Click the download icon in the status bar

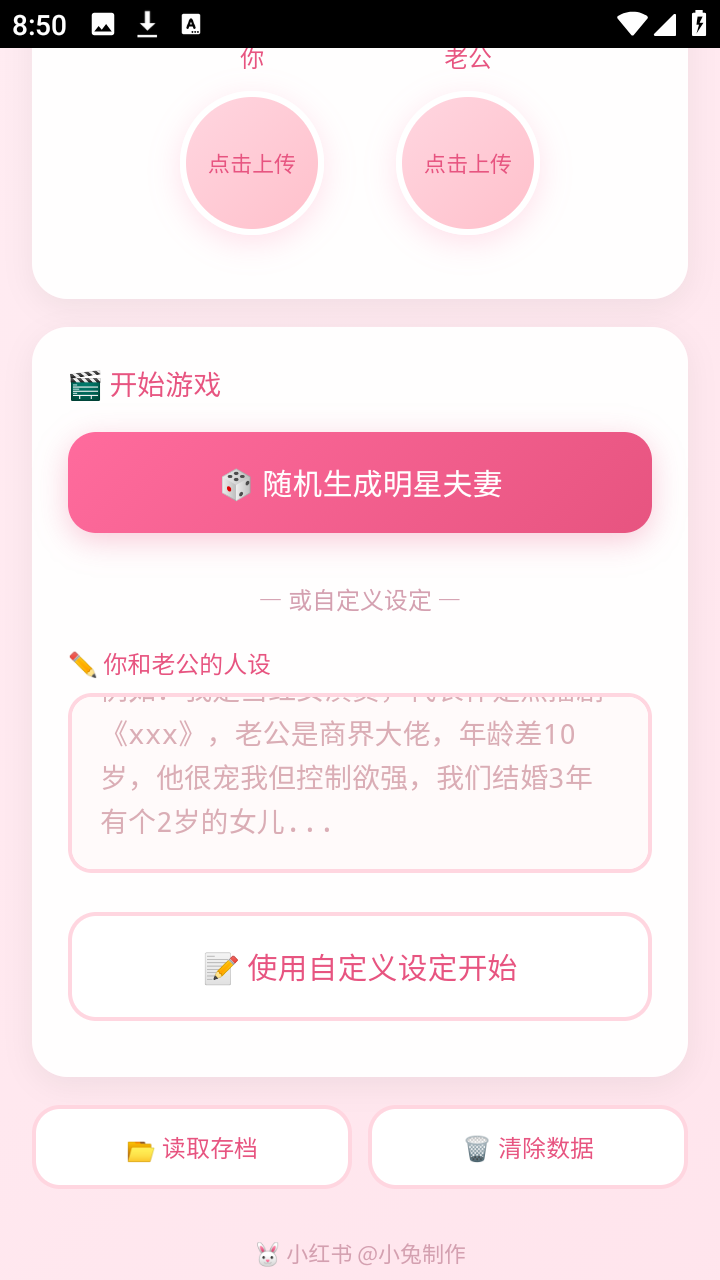pyautogui.click(x=147, y=22)
